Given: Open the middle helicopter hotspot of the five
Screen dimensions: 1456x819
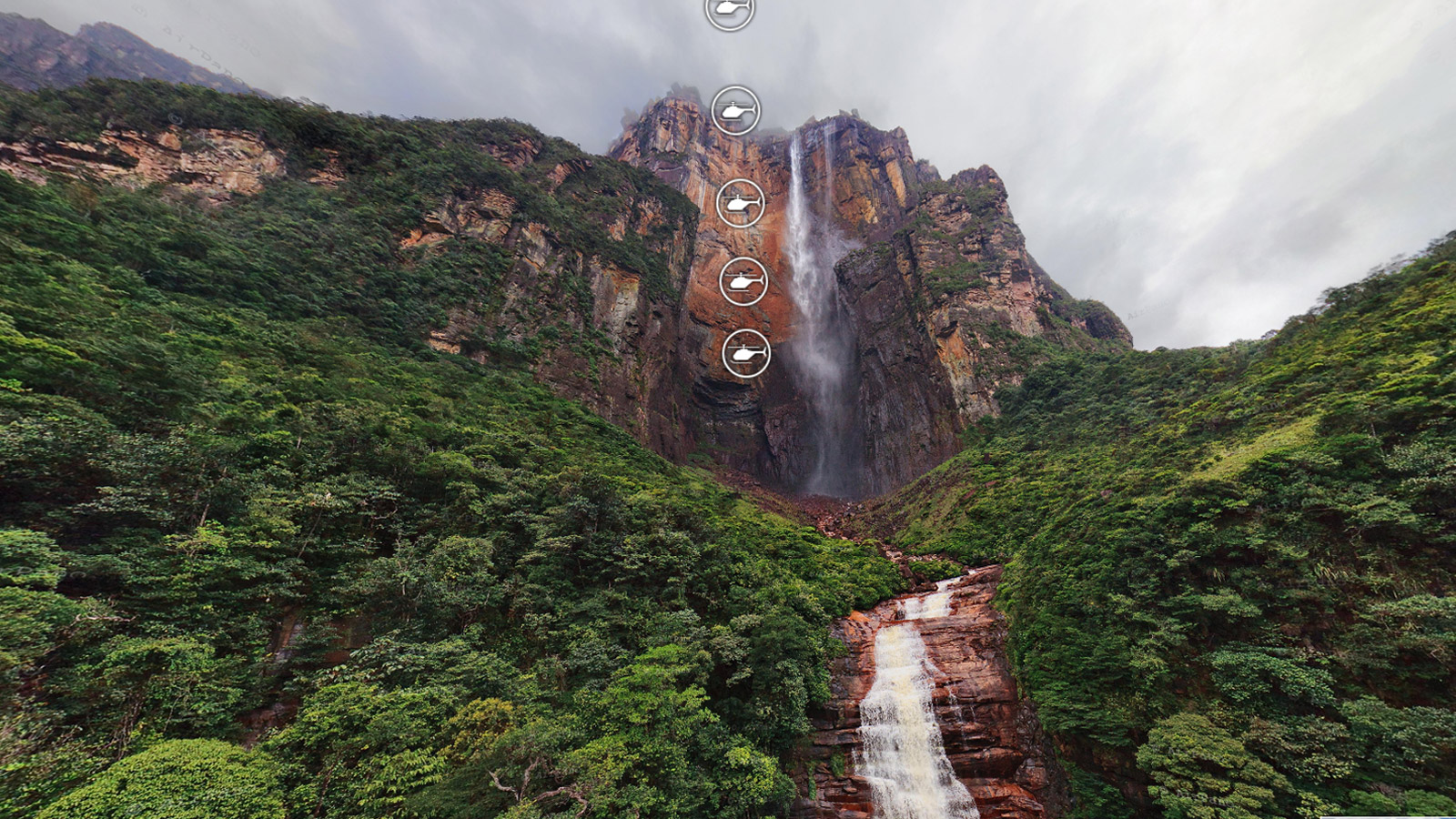Looking at the screenshot, I should [740, 203].
